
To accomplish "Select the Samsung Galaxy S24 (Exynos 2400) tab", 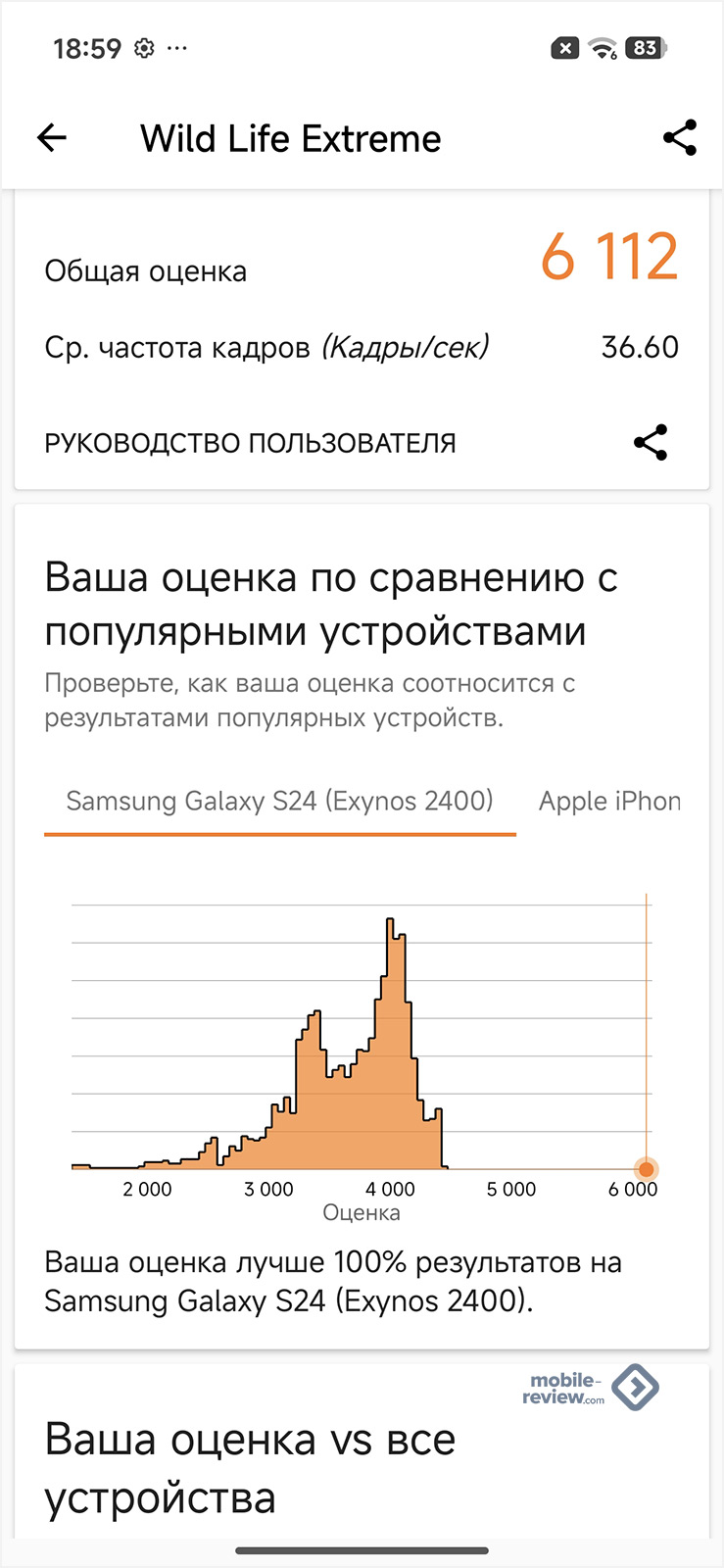I will click(x=279, y=802).
